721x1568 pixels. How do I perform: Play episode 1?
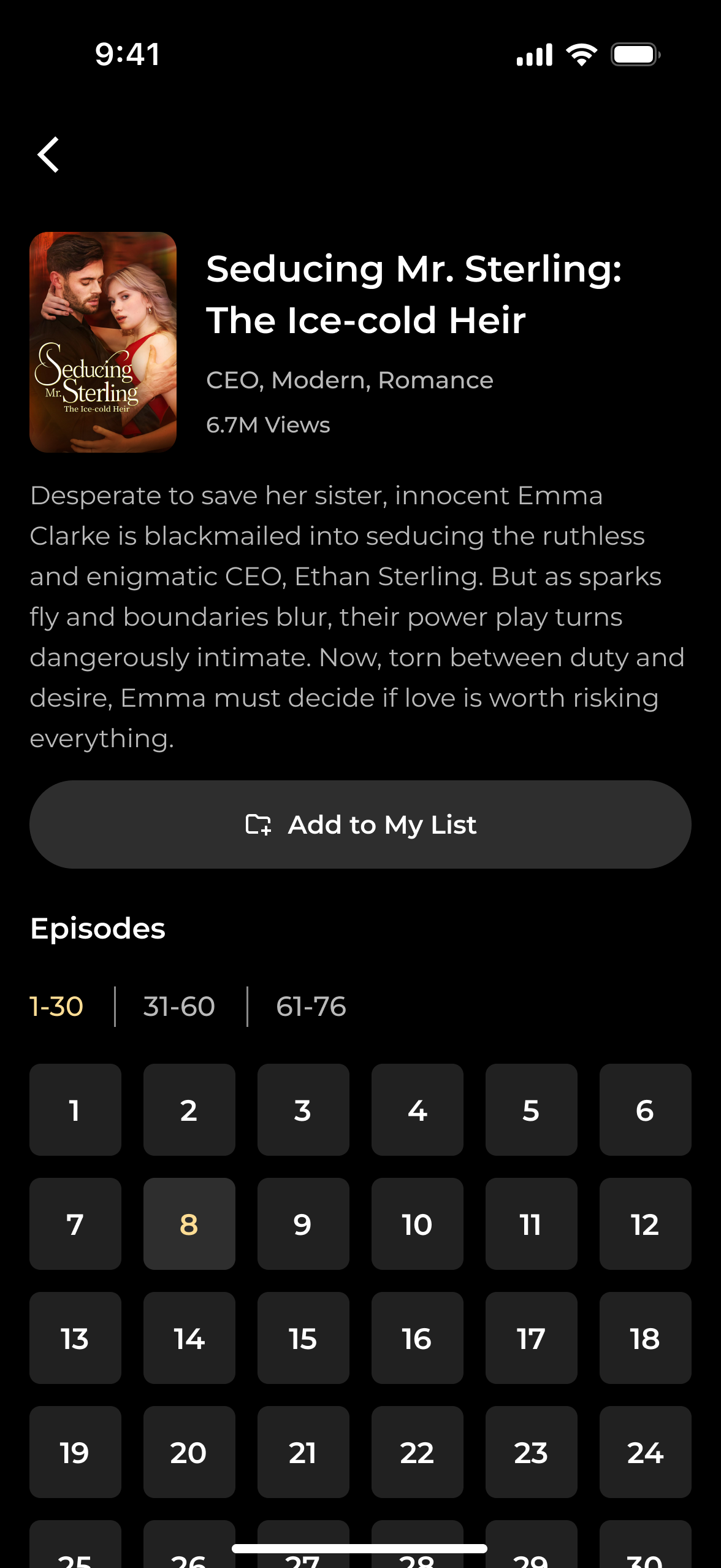pyautogui.click(x=75, y=1110)
